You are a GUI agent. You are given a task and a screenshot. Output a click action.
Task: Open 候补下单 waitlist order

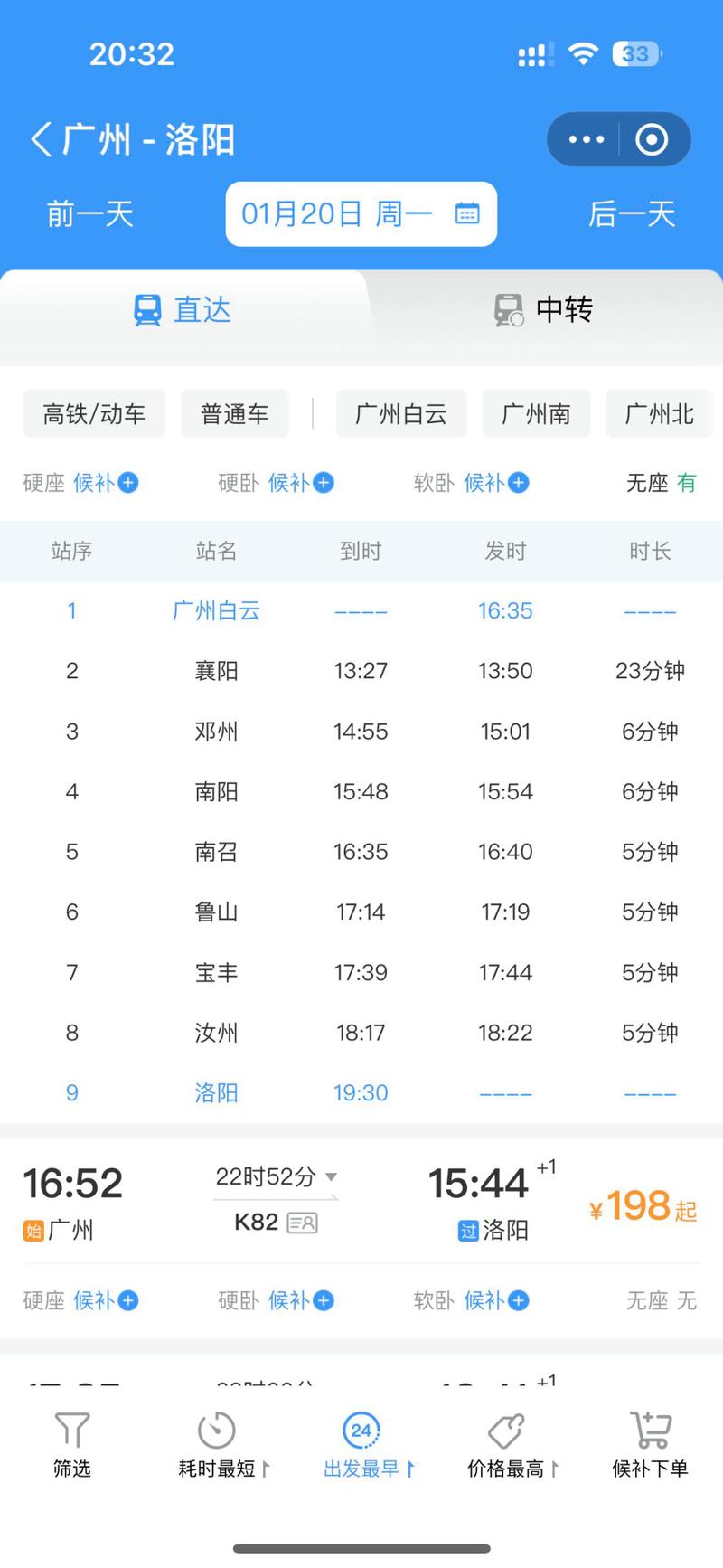click(650, 1444)
